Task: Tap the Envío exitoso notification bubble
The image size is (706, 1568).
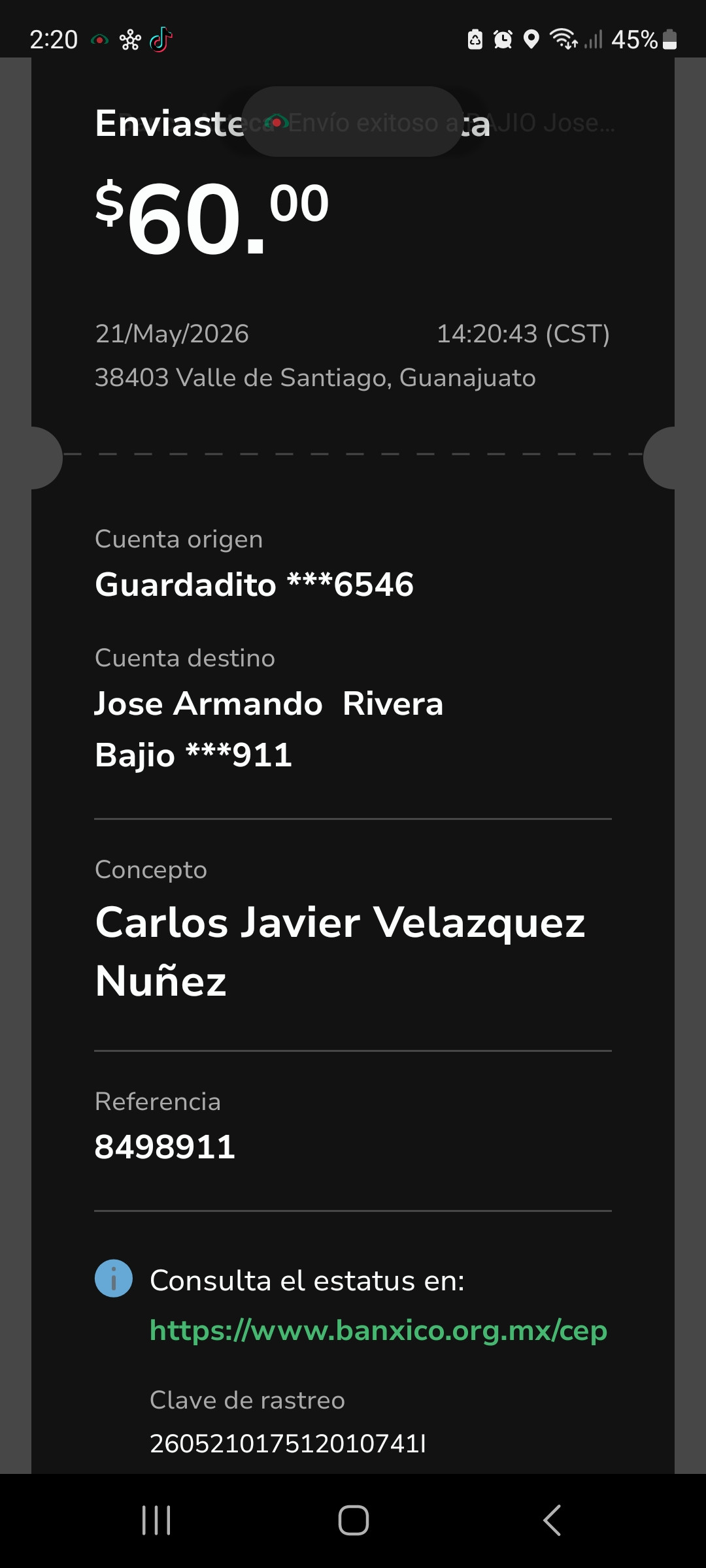Action: coord(353,122)
